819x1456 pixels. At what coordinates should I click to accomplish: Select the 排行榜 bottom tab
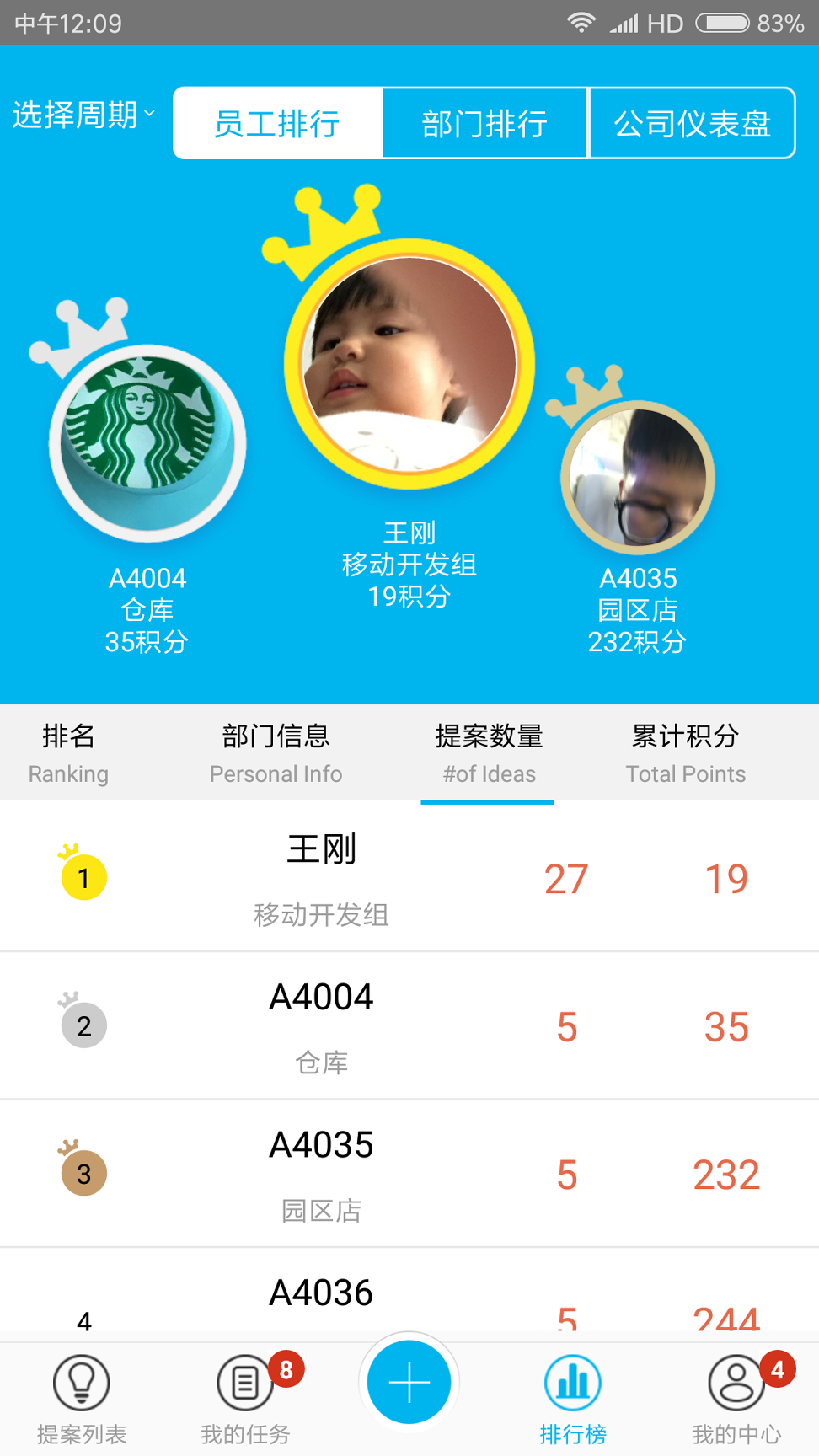click(573, 1395)
